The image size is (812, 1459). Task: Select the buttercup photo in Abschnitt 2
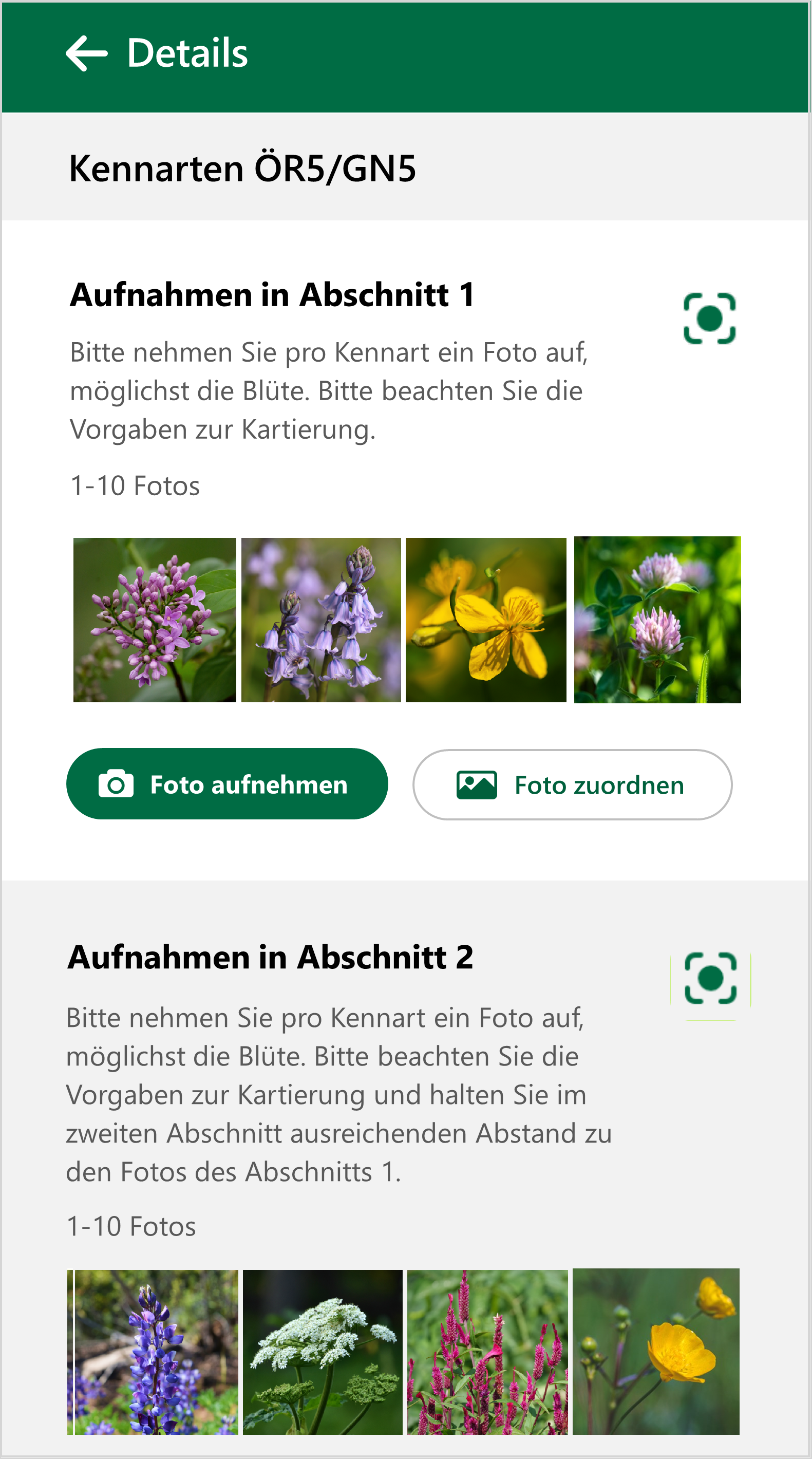click(x=656, y=1352)
